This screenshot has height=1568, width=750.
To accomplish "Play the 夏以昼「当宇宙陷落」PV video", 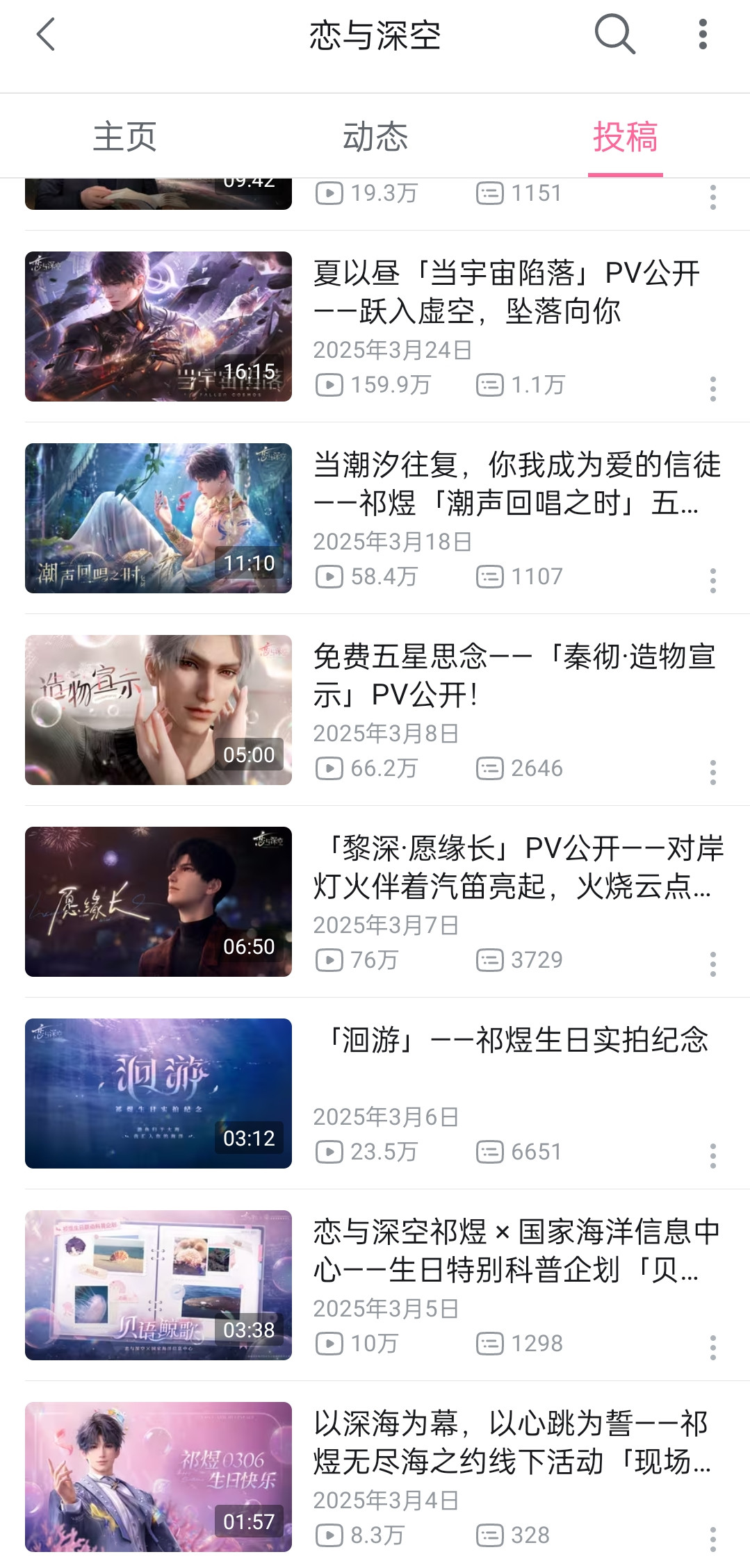I will [x=158, y=327].
